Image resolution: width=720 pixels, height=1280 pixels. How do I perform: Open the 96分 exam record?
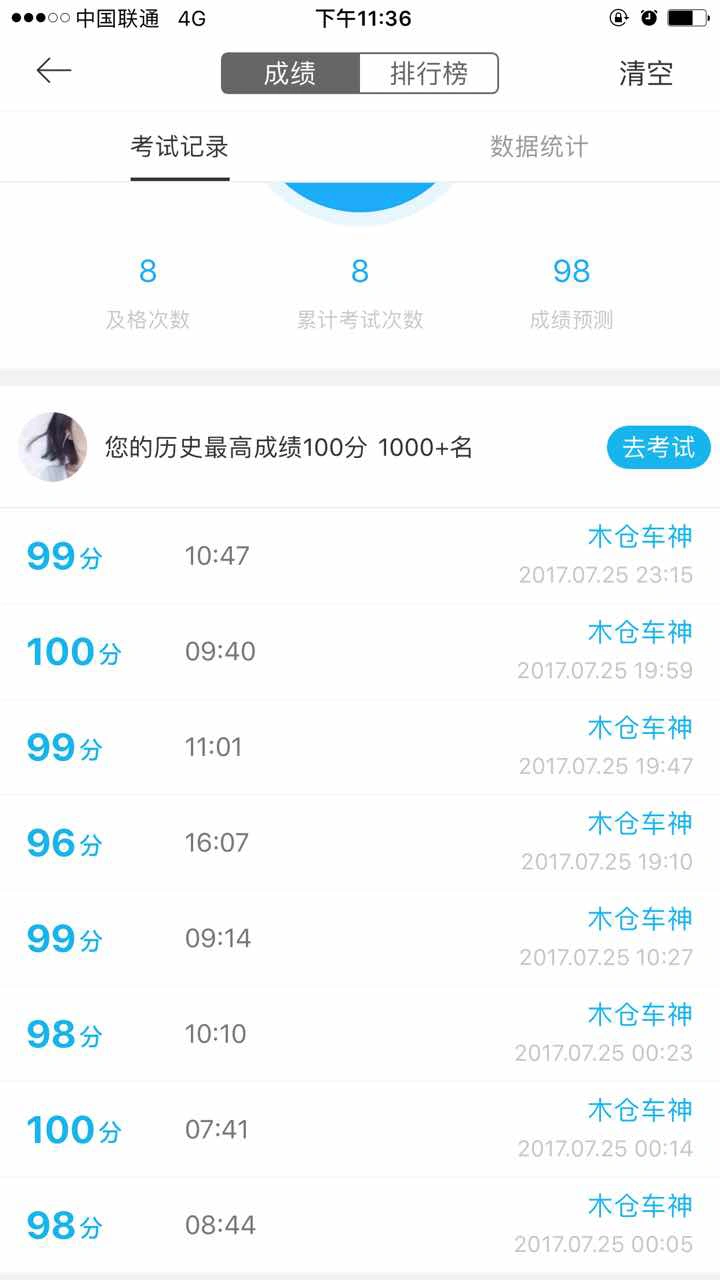[x=360, y=843]
